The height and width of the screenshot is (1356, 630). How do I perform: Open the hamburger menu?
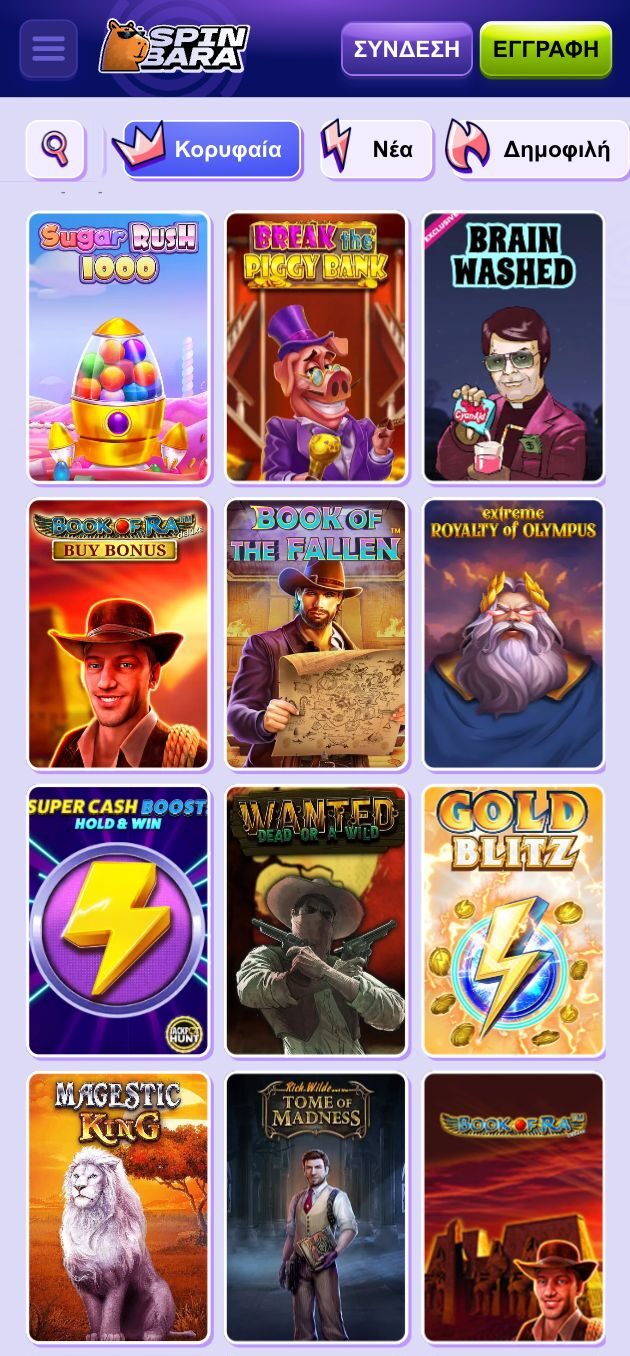(48, 48)
